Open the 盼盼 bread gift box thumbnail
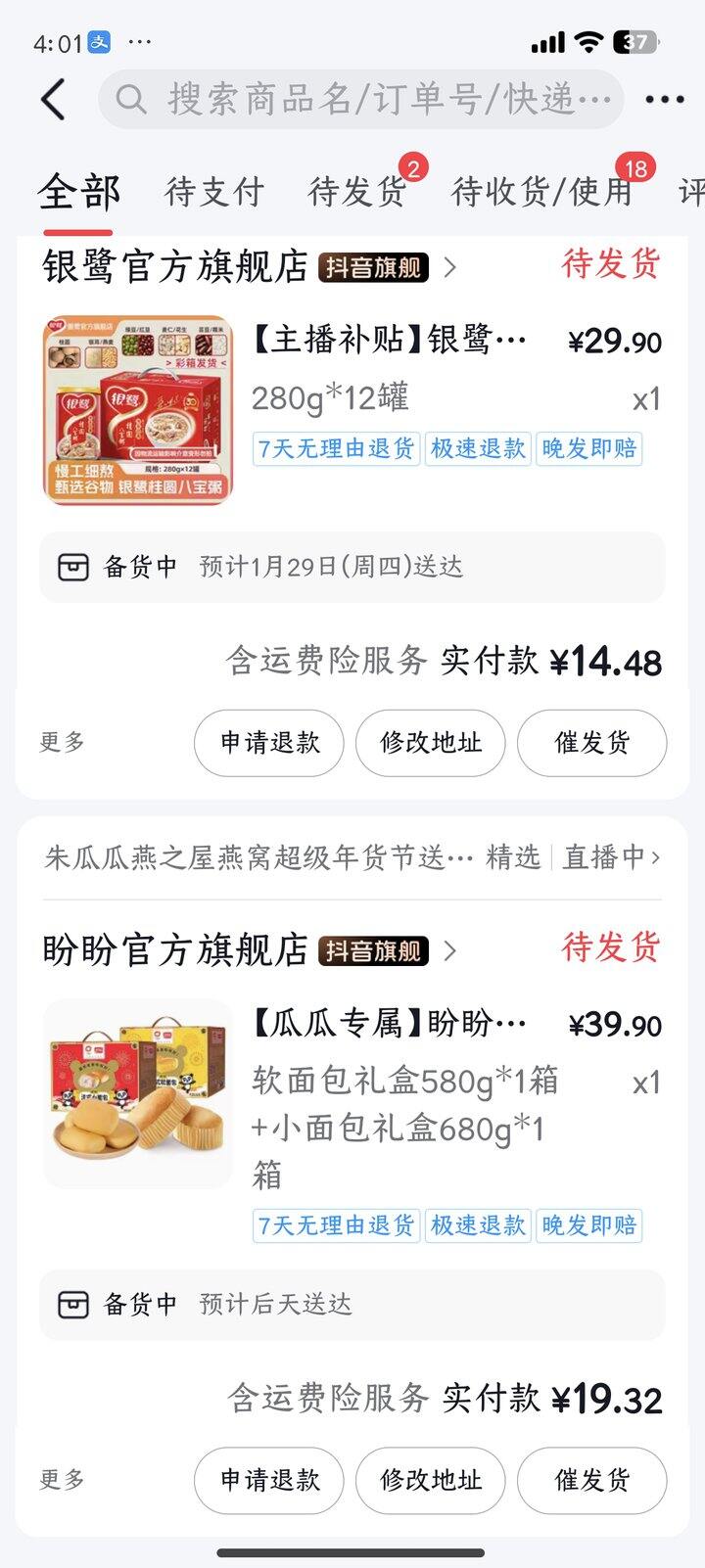 138,1093
